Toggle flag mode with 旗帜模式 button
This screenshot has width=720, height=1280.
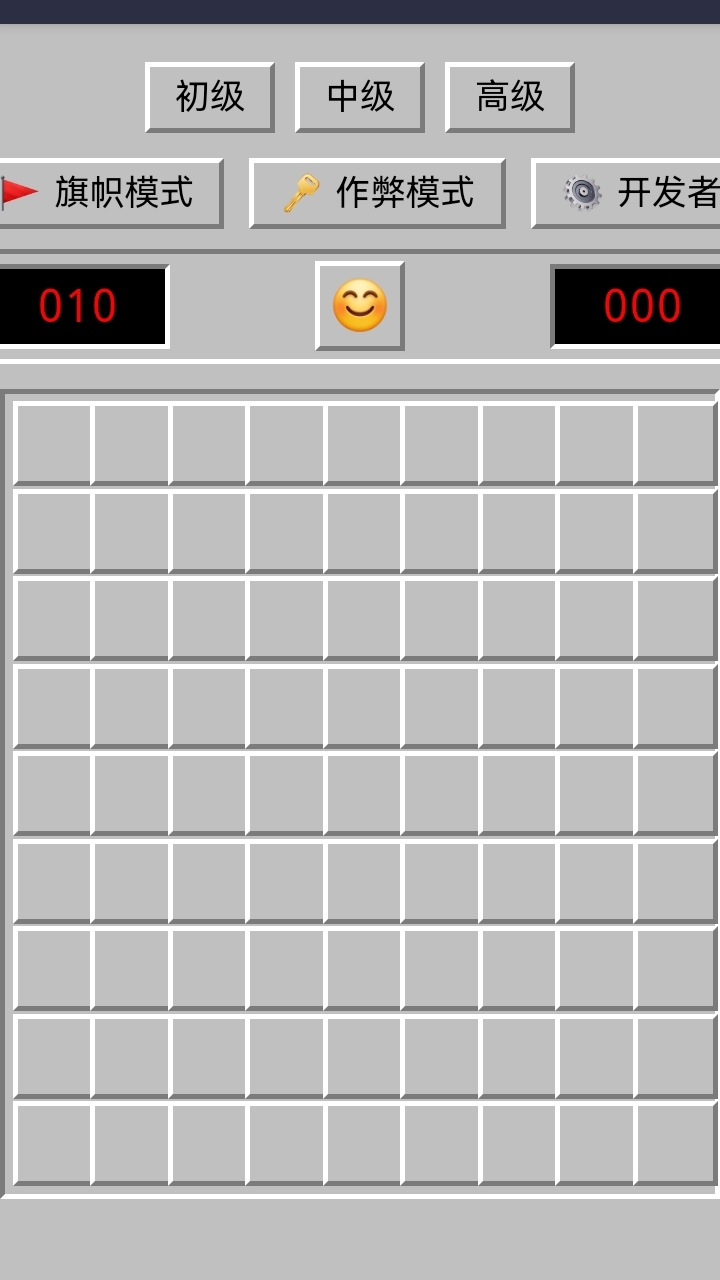[x=110, y=194]
